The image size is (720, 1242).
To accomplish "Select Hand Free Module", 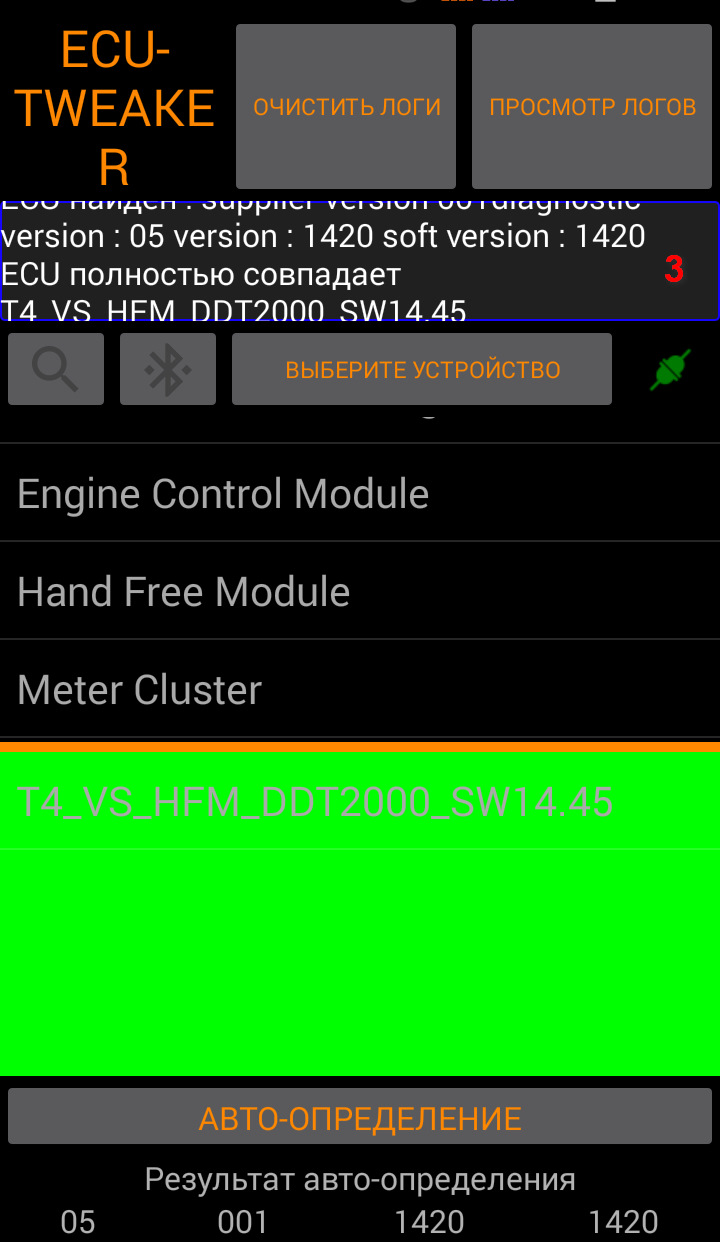I will pos(360,592).
